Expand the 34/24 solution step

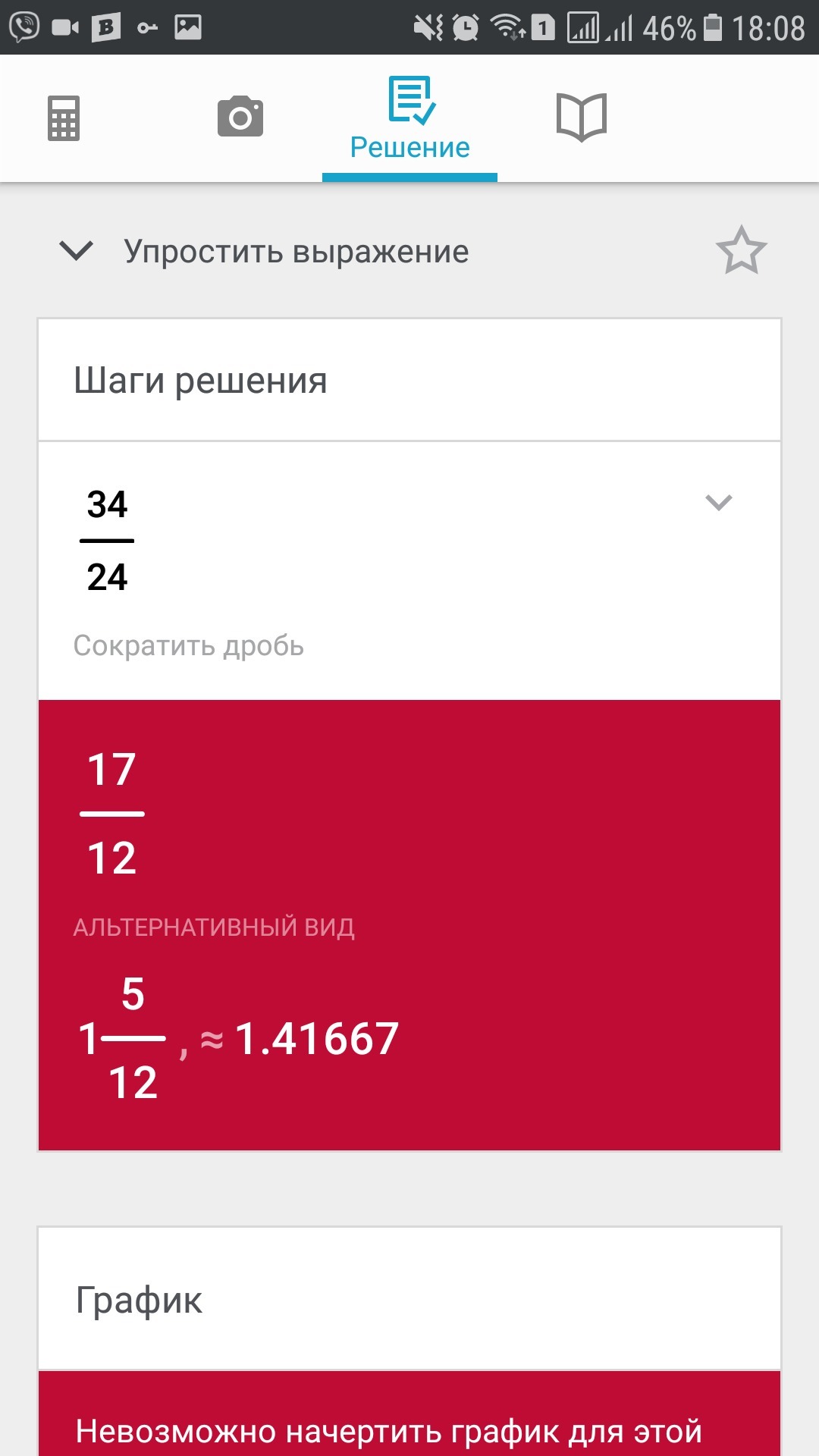point(717,503)
